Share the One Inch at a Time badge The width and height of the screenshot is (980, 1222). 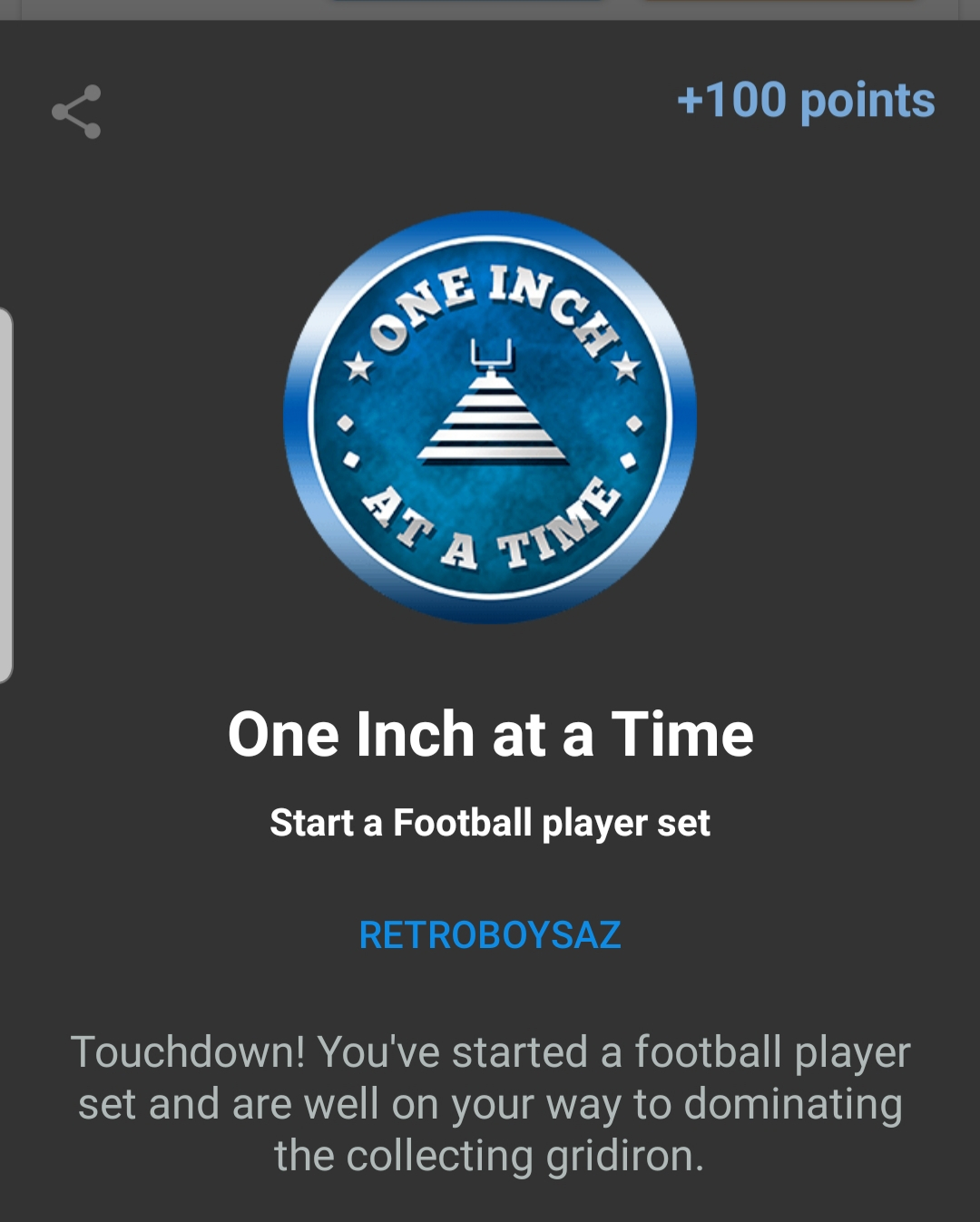coord(76,112)
